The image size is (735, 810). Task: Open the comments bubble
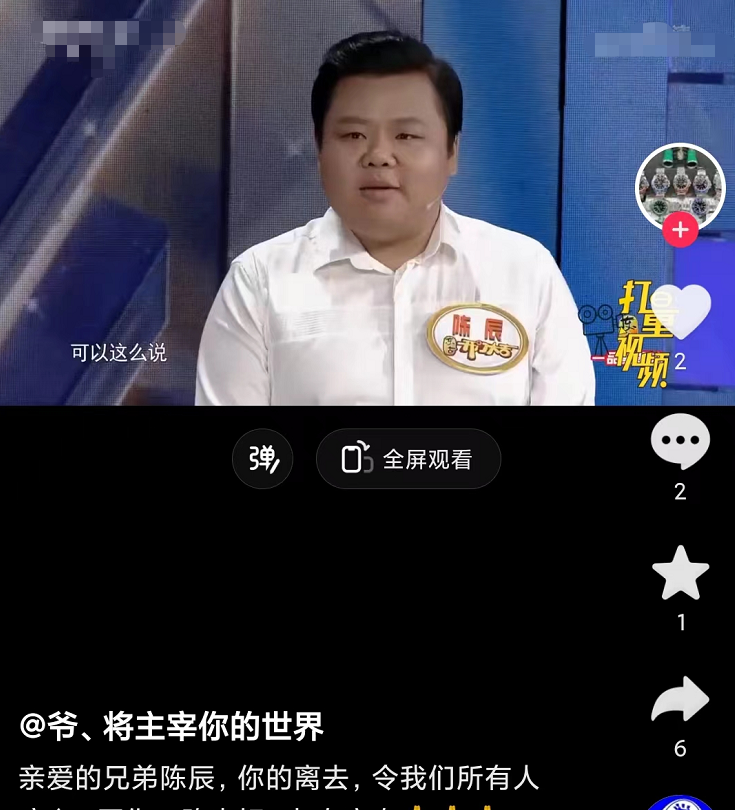680,442
